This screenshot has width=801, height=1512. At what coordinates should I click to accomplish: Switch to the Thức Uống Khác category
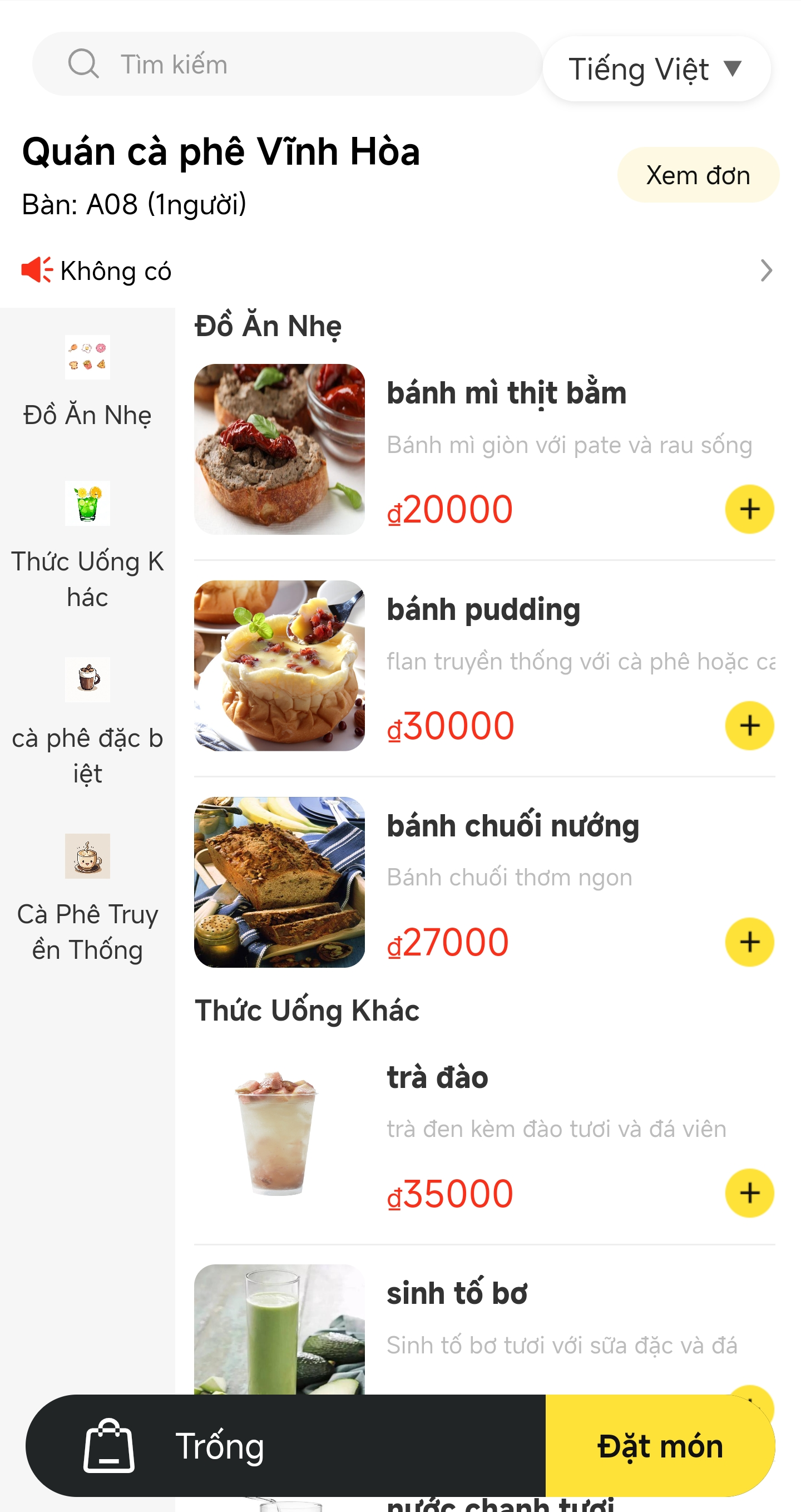87,546
